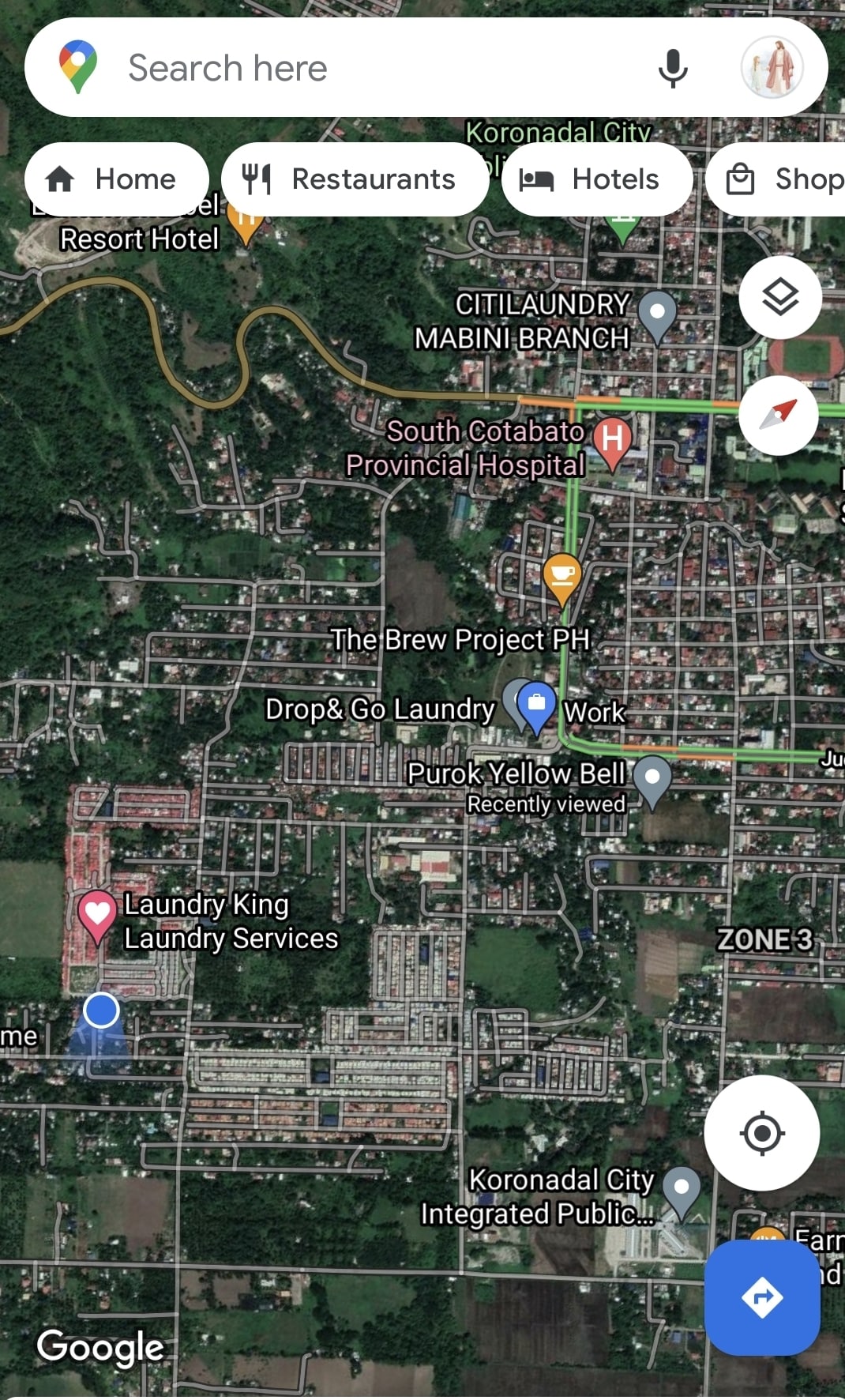Open the Purok Yellow Bell pin
The width and height of the screenshot is (845, 1400).
(x=652, y=782)
